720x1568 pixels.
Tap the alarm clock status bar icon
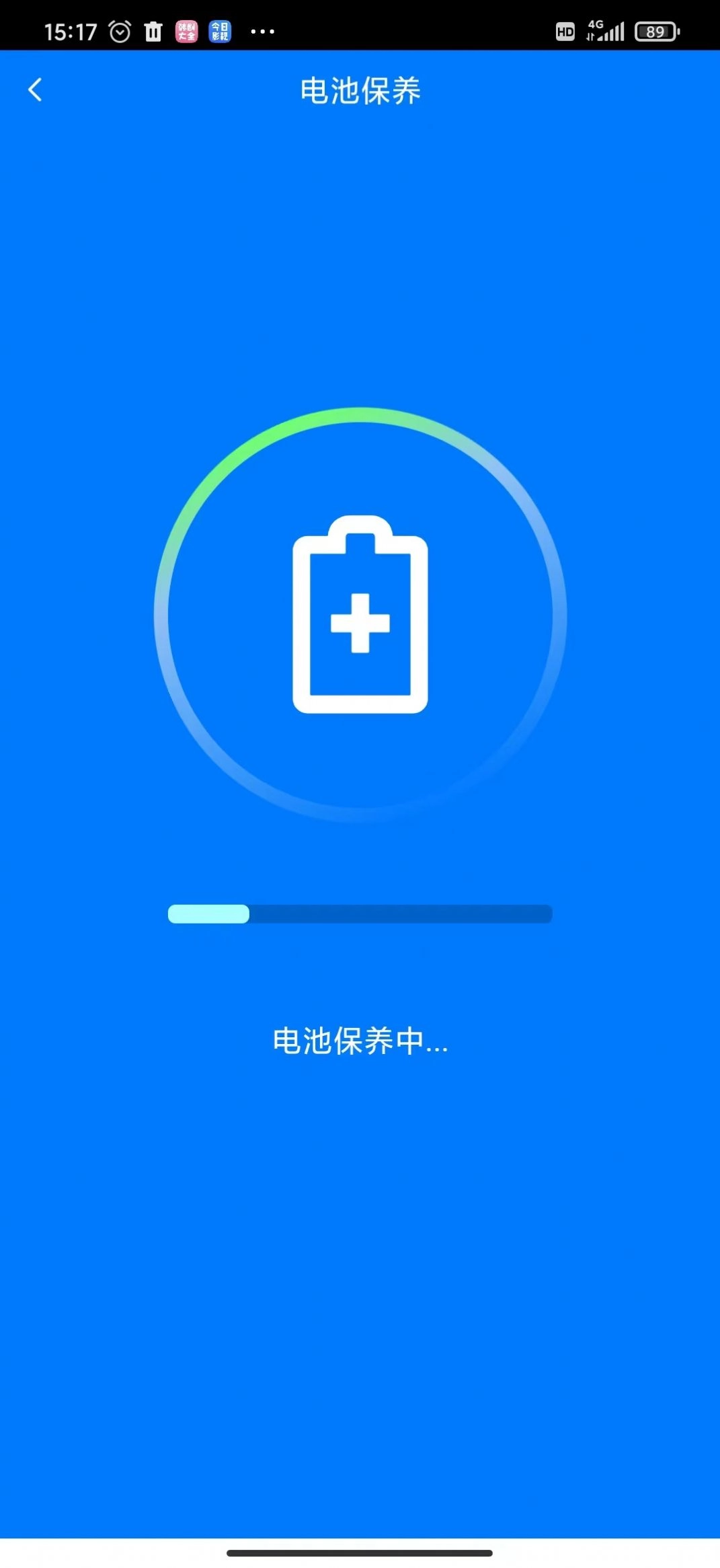(x=120, y=30)
